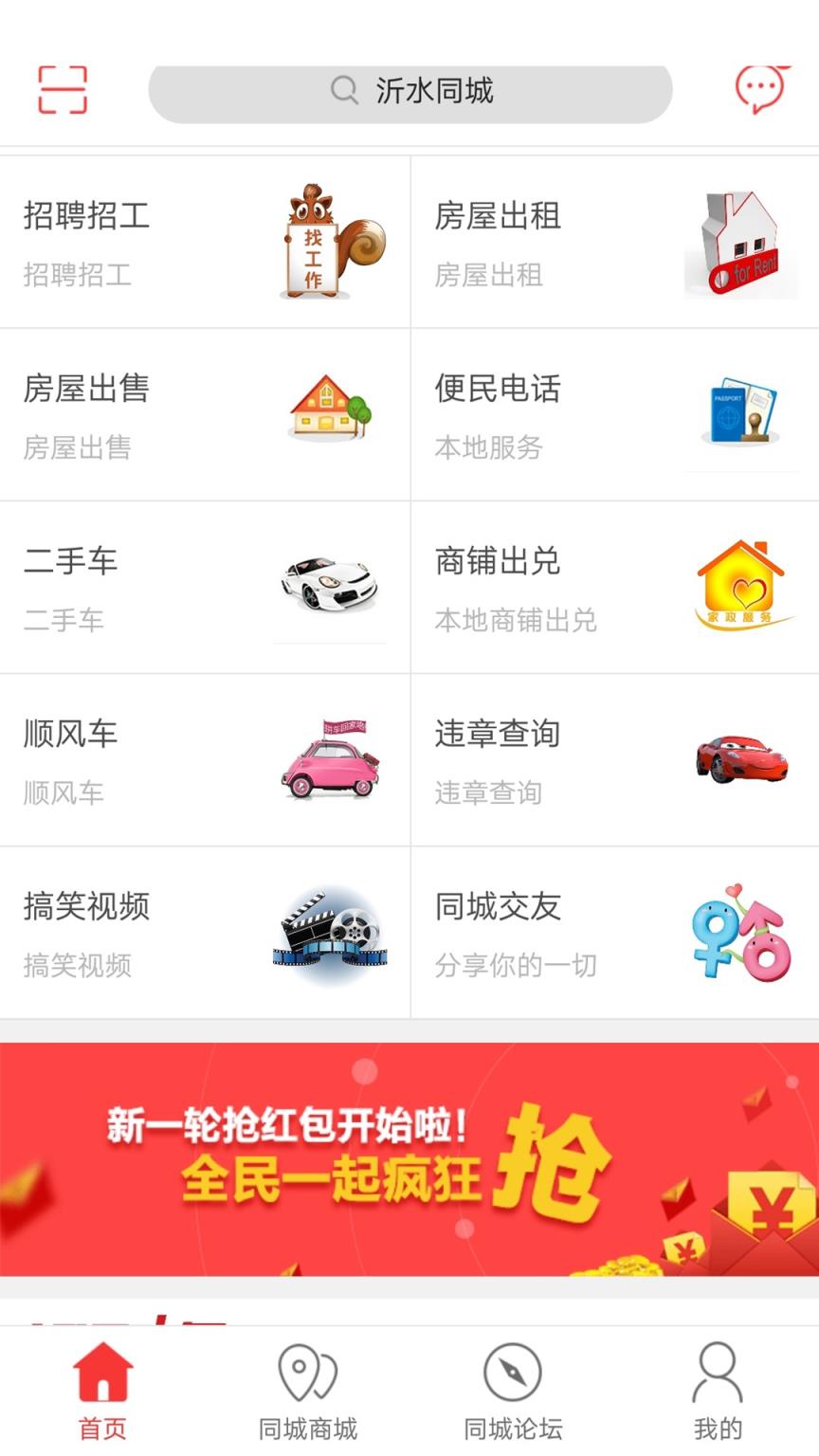
Task: View 便民电话 local service numbers
Action: (614, 415)
